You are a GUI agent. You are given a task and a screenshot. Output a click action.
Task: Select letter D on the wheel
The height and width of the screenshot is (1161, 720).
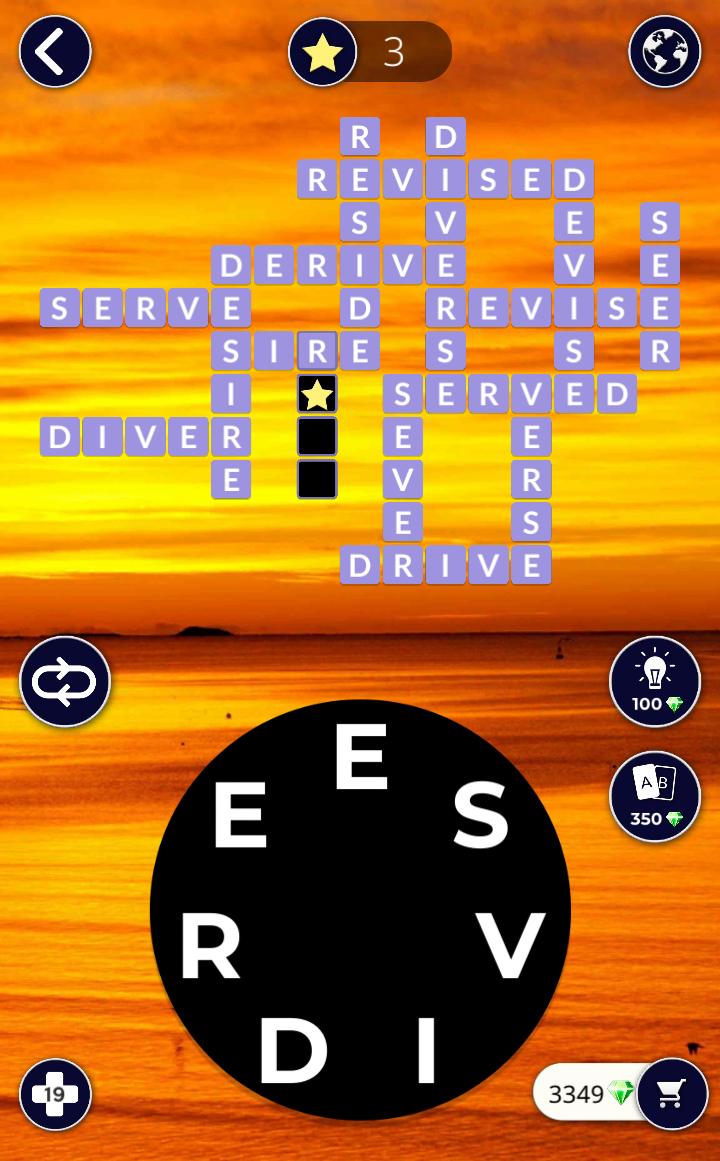pos(293,1052)
